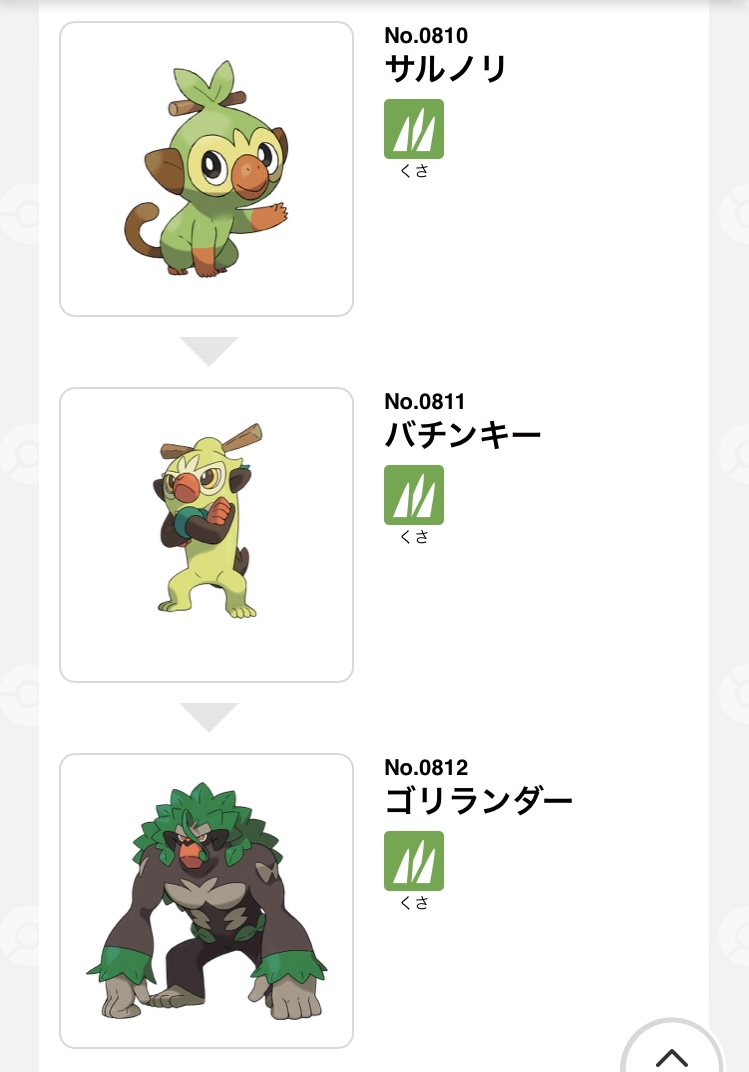Open the サルノリ Pokémon card
The width and height of the screenshot is (749, 1072).
pos(206,169)
